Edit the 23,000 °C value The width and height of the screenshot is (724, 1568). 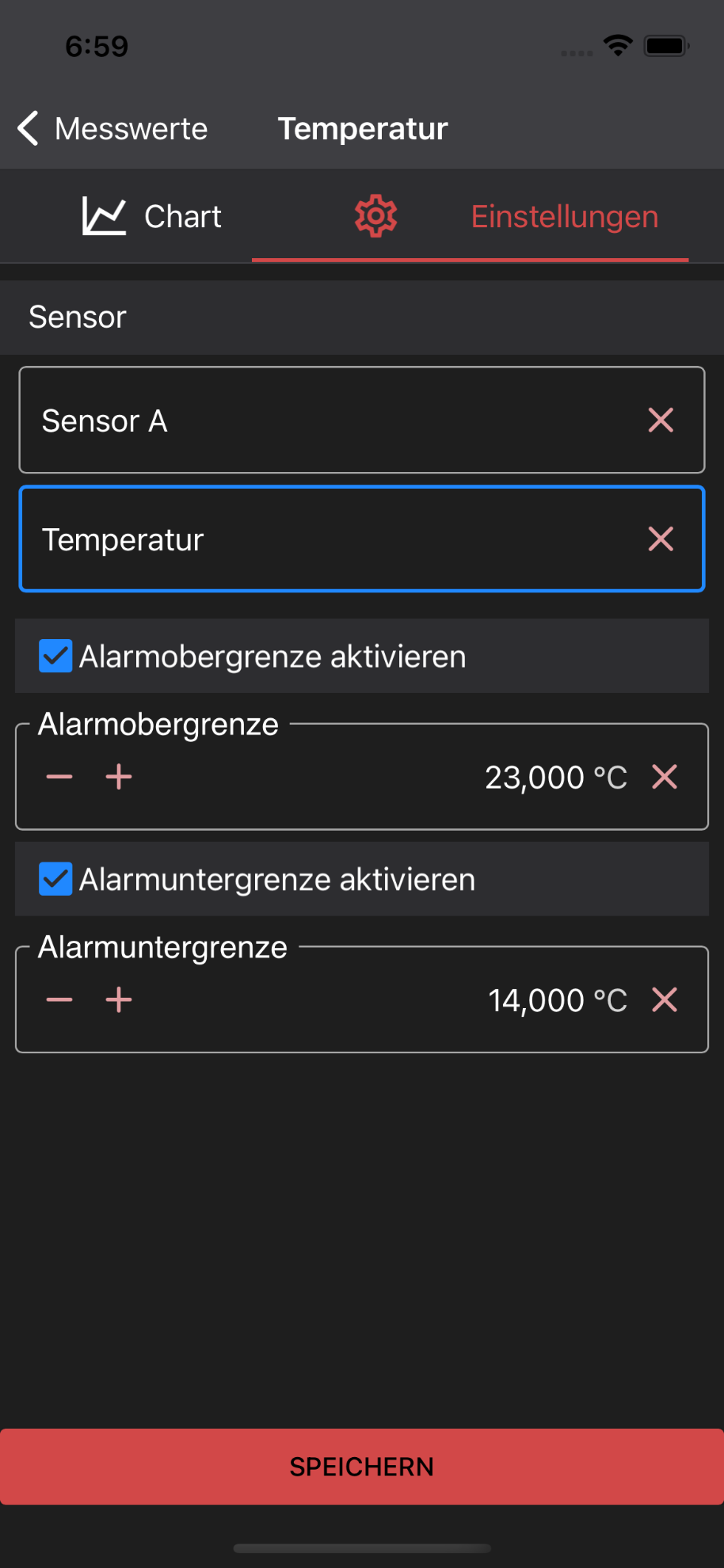tap(556, 777)
